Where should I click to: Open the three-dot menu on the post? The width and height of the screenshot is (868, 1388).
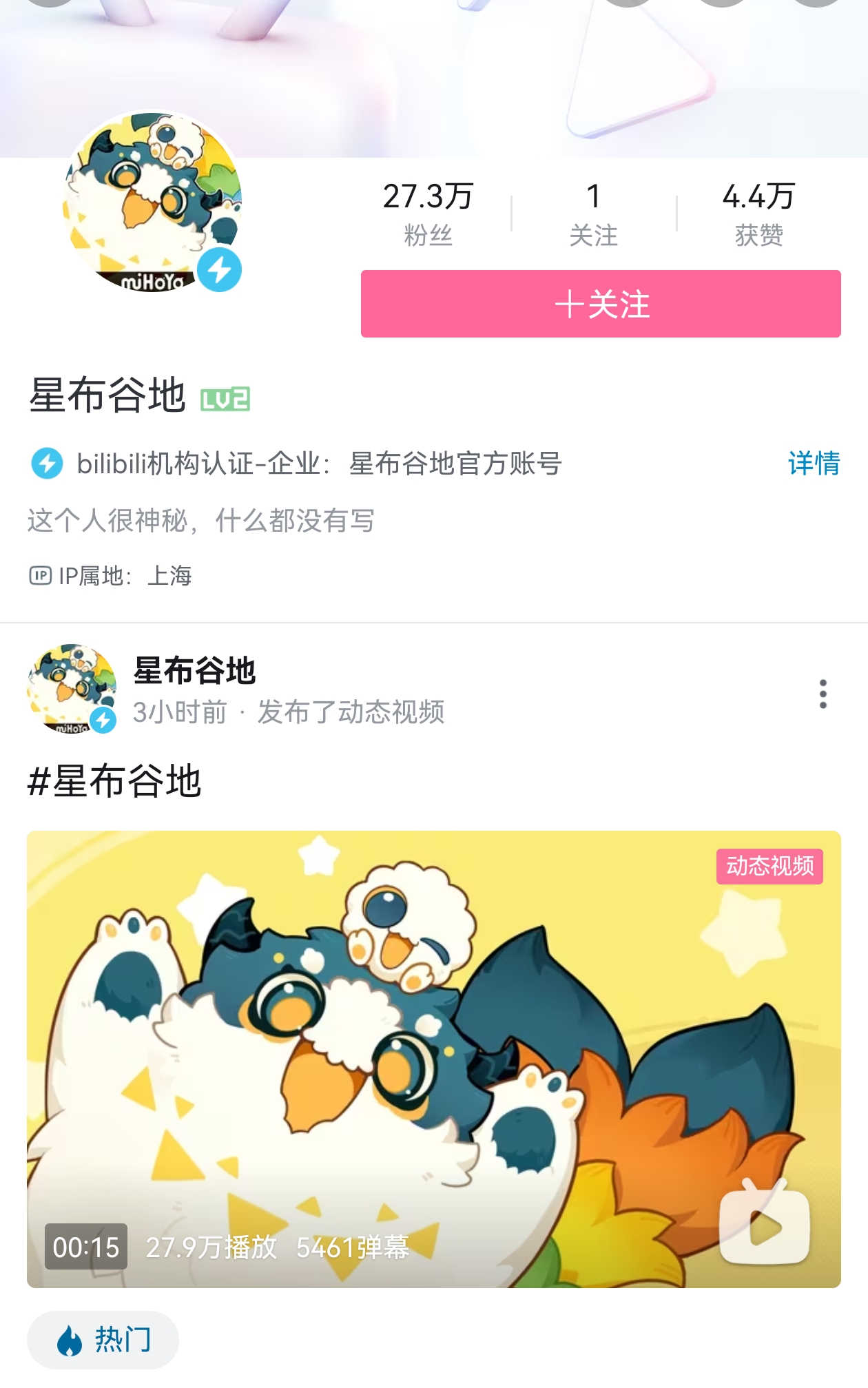[x=823, y=694]
